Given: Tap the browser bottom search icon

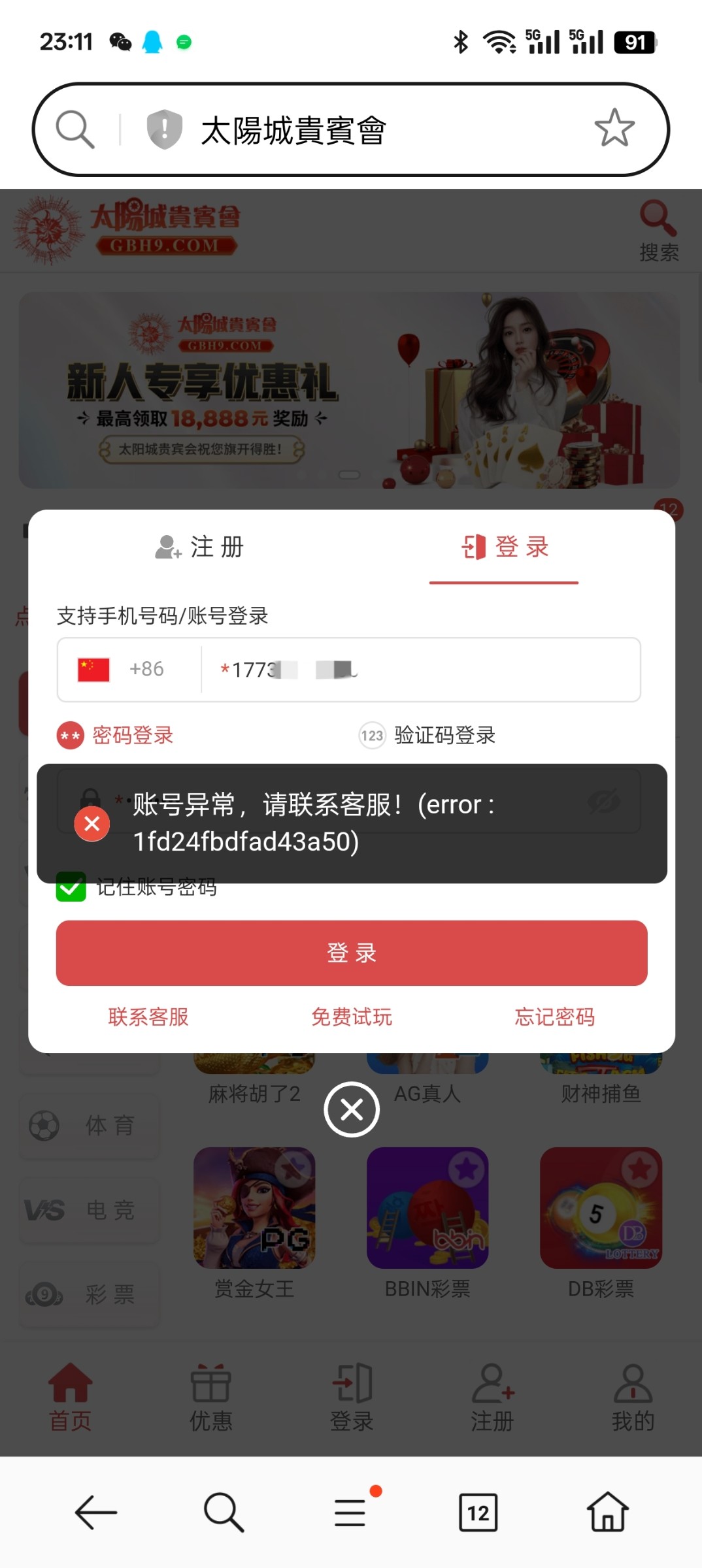Looking at the screenshot, I should (x=224, y=1512).
